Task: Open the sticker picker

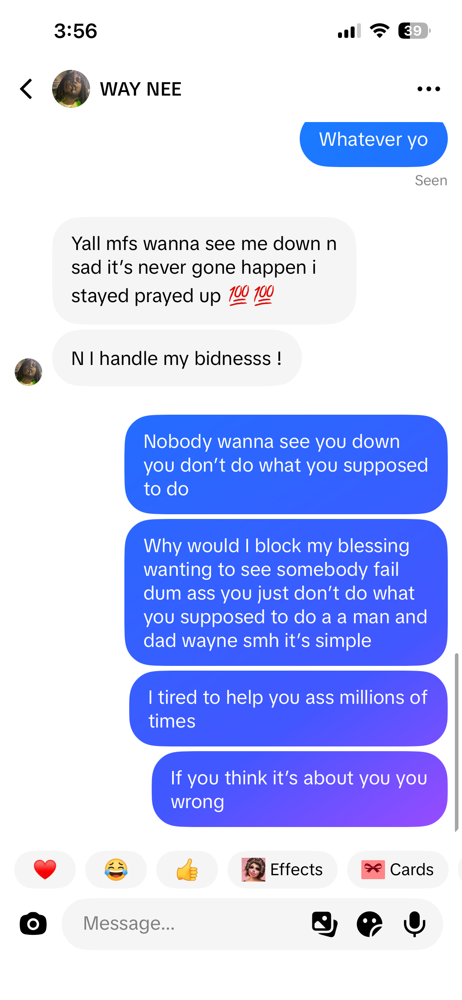Action: [x=369, y=923]
